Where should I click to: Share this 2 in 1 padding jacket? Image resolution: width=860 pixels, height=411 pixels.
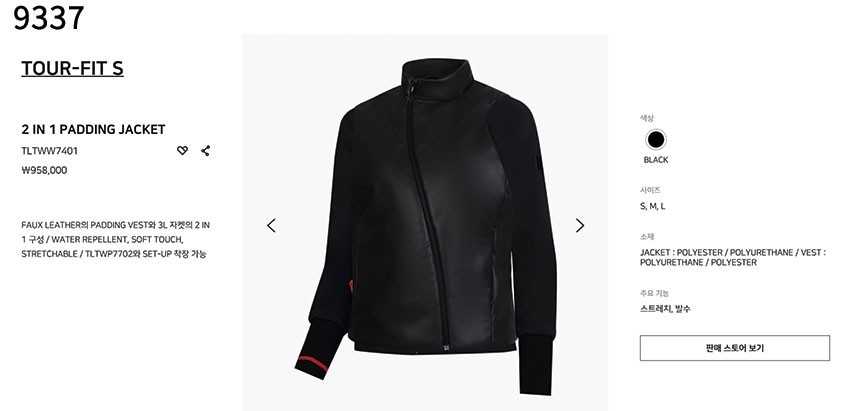[x=205, y=151]
